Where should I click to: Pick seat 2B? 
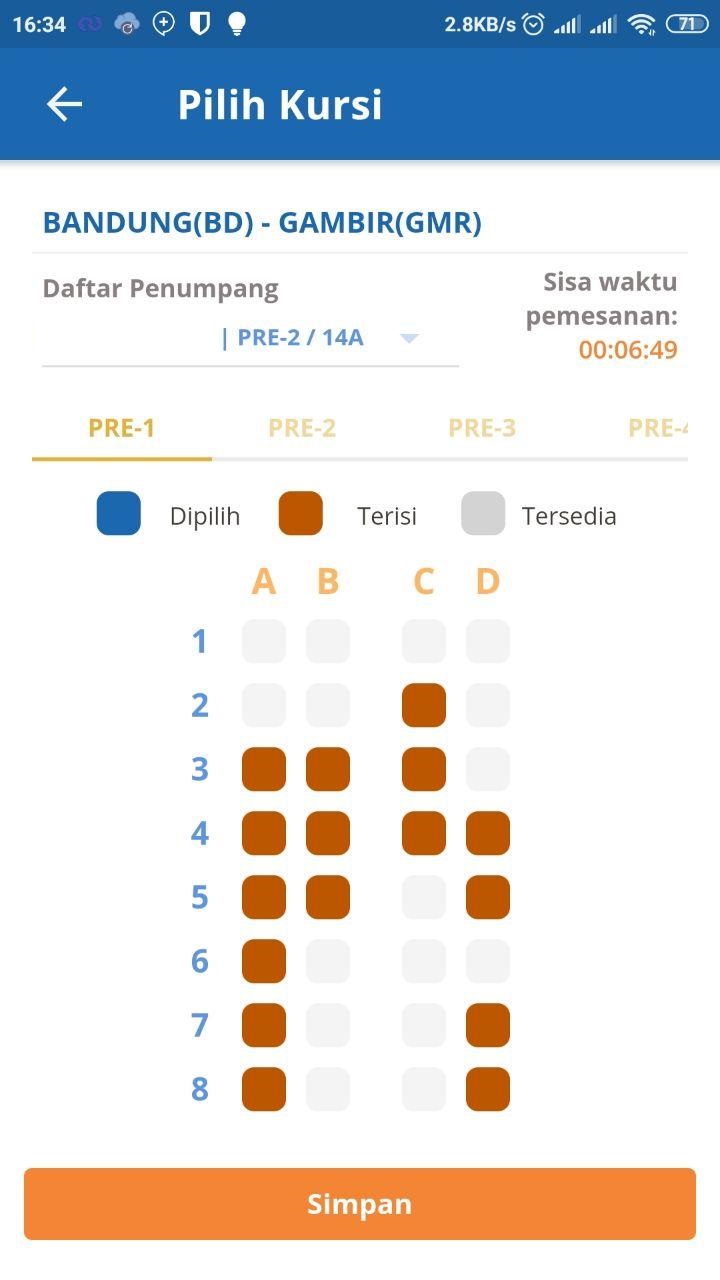point(328,705)
